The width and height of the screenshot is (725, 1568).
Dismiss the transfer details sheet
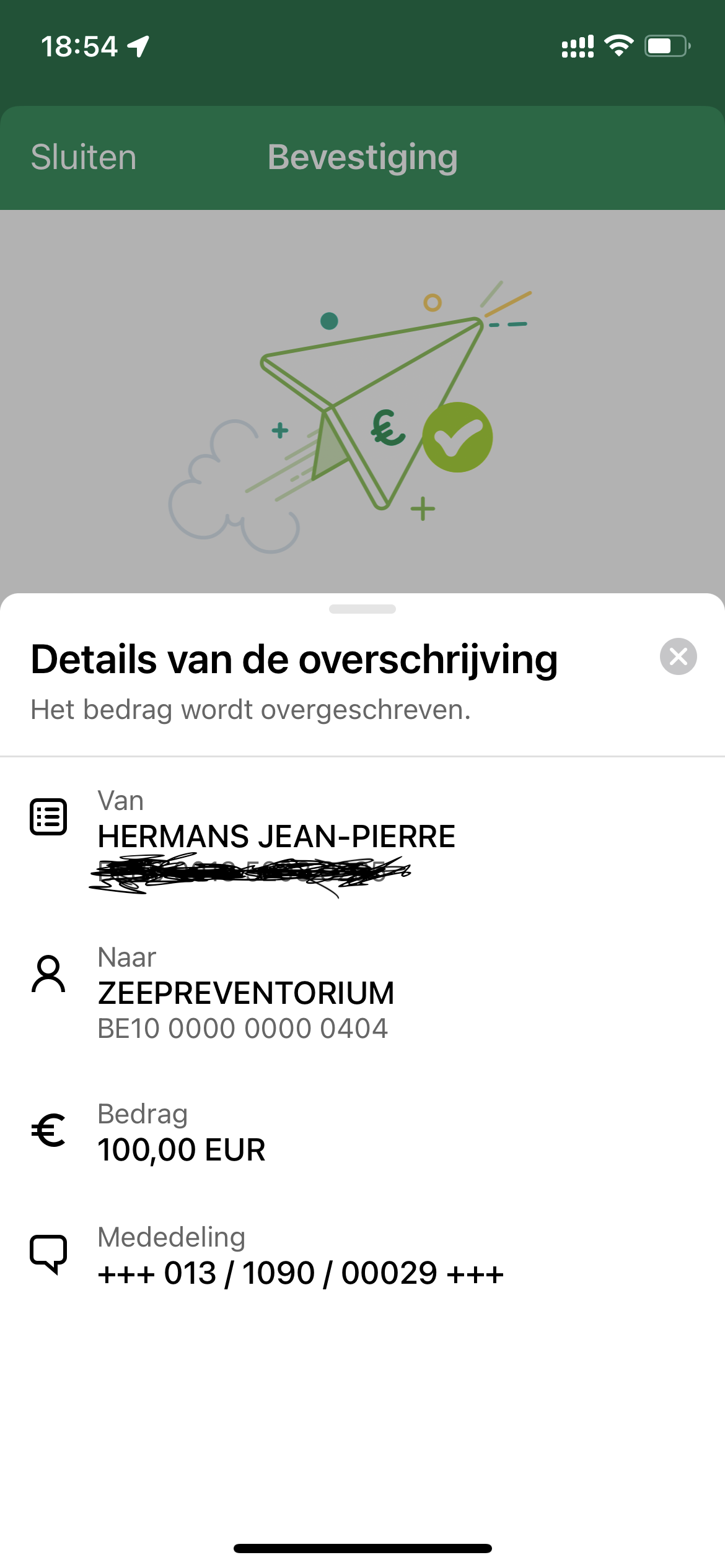point(678,656)
